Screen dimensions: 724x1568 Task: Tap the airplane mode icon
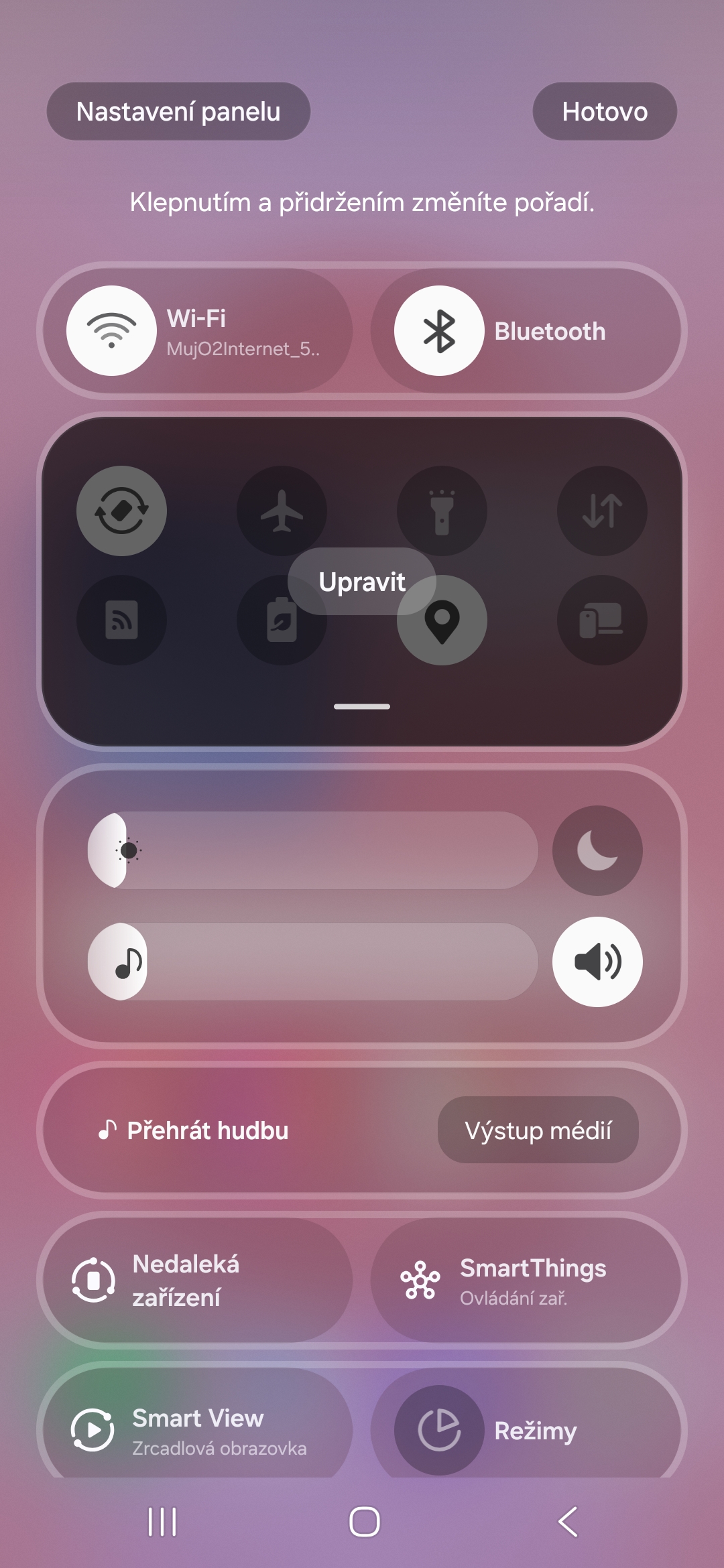[282, 511]
